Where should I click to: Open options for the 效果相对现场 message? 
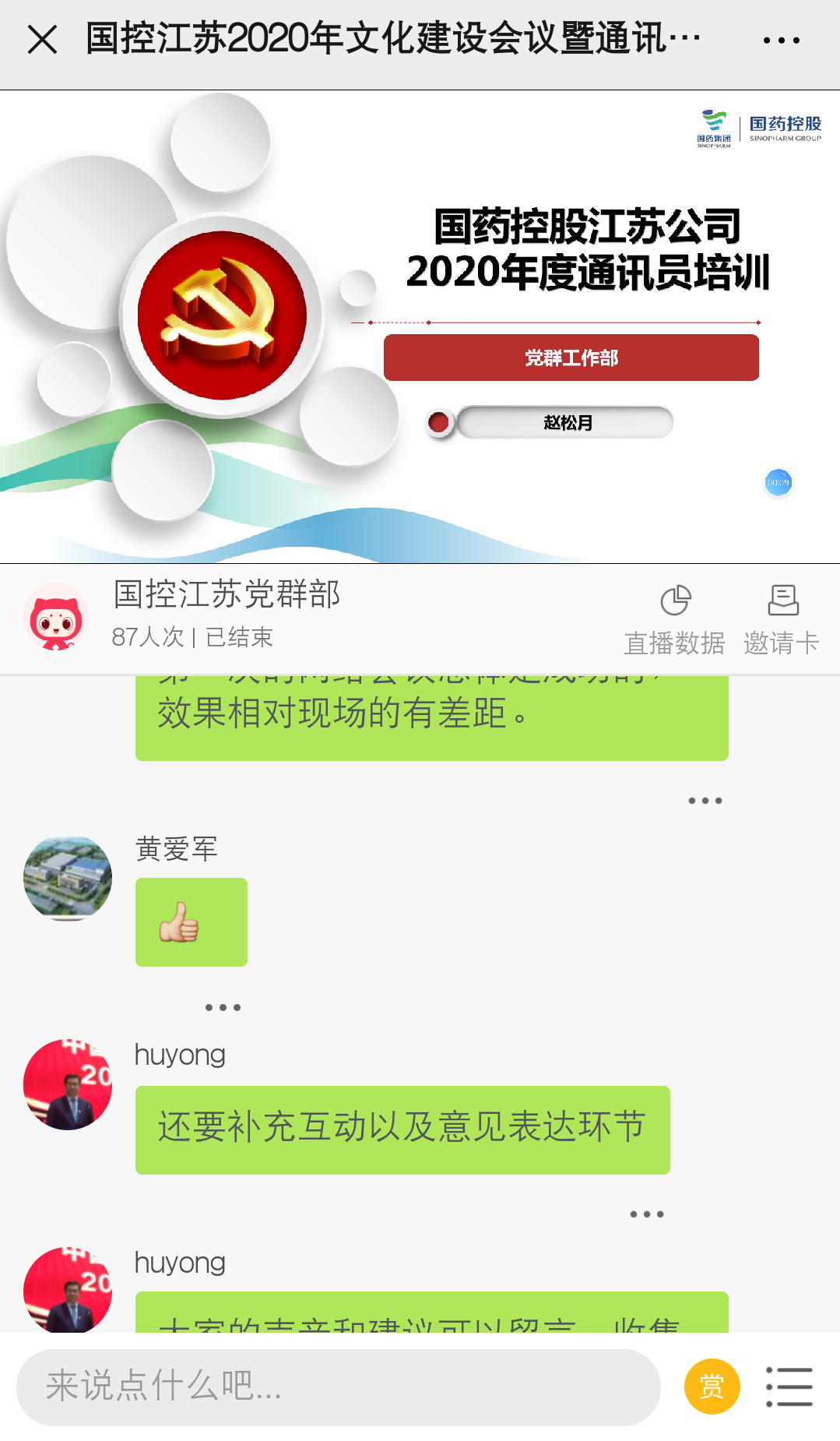[x=705, y=801]
